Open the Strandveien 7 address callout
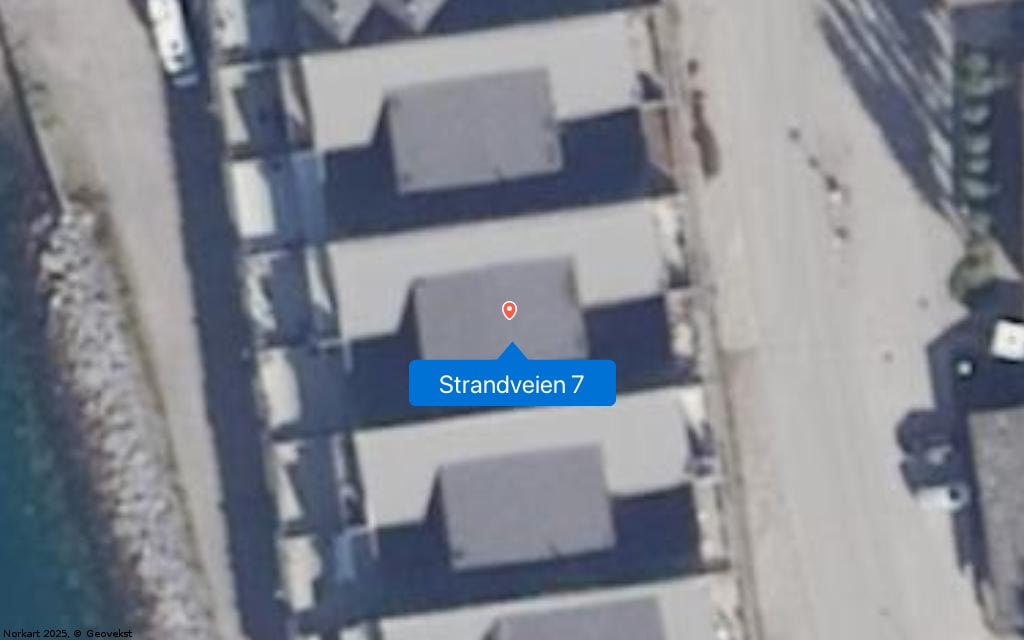Screen dimensions: 1024x640 click(x=511, y=384)
